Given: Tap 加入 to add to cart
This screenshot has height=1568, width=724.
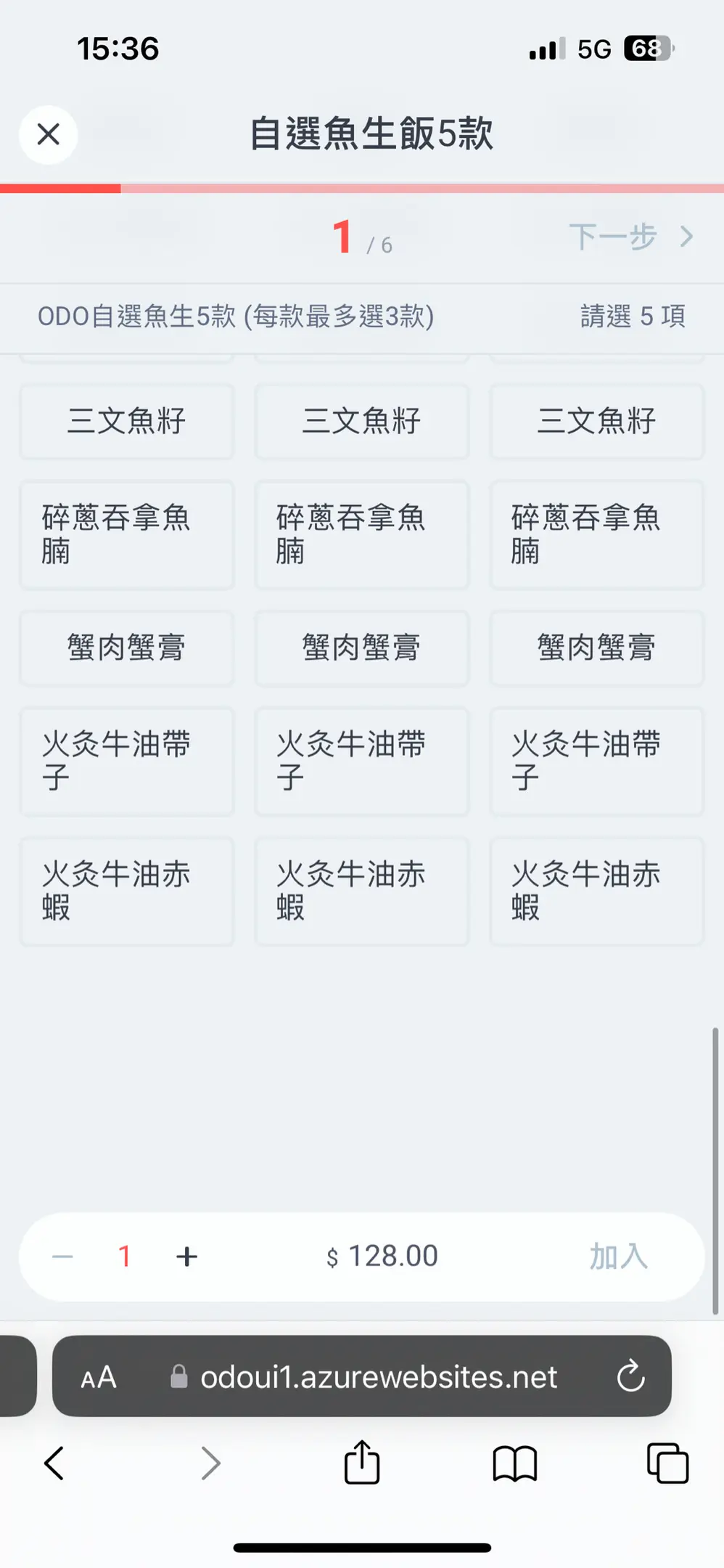Looking at the screenshot, I should pyautogui.click(x=618, y=1256).
